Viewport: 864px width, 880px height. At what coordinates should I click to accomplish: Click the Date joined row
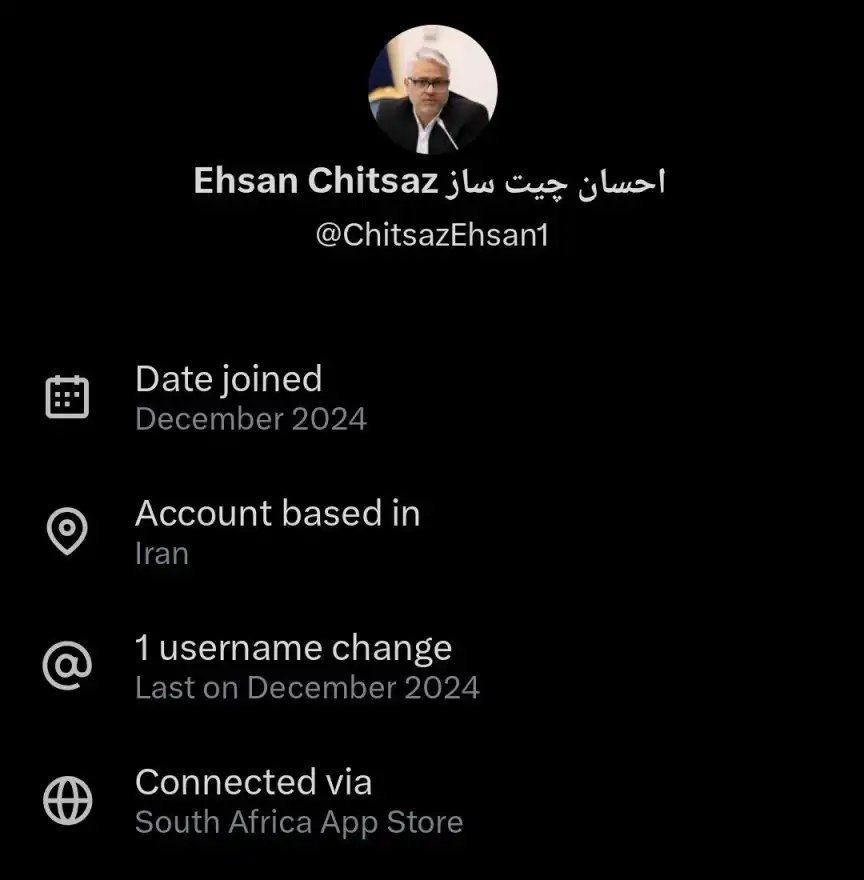229,379
